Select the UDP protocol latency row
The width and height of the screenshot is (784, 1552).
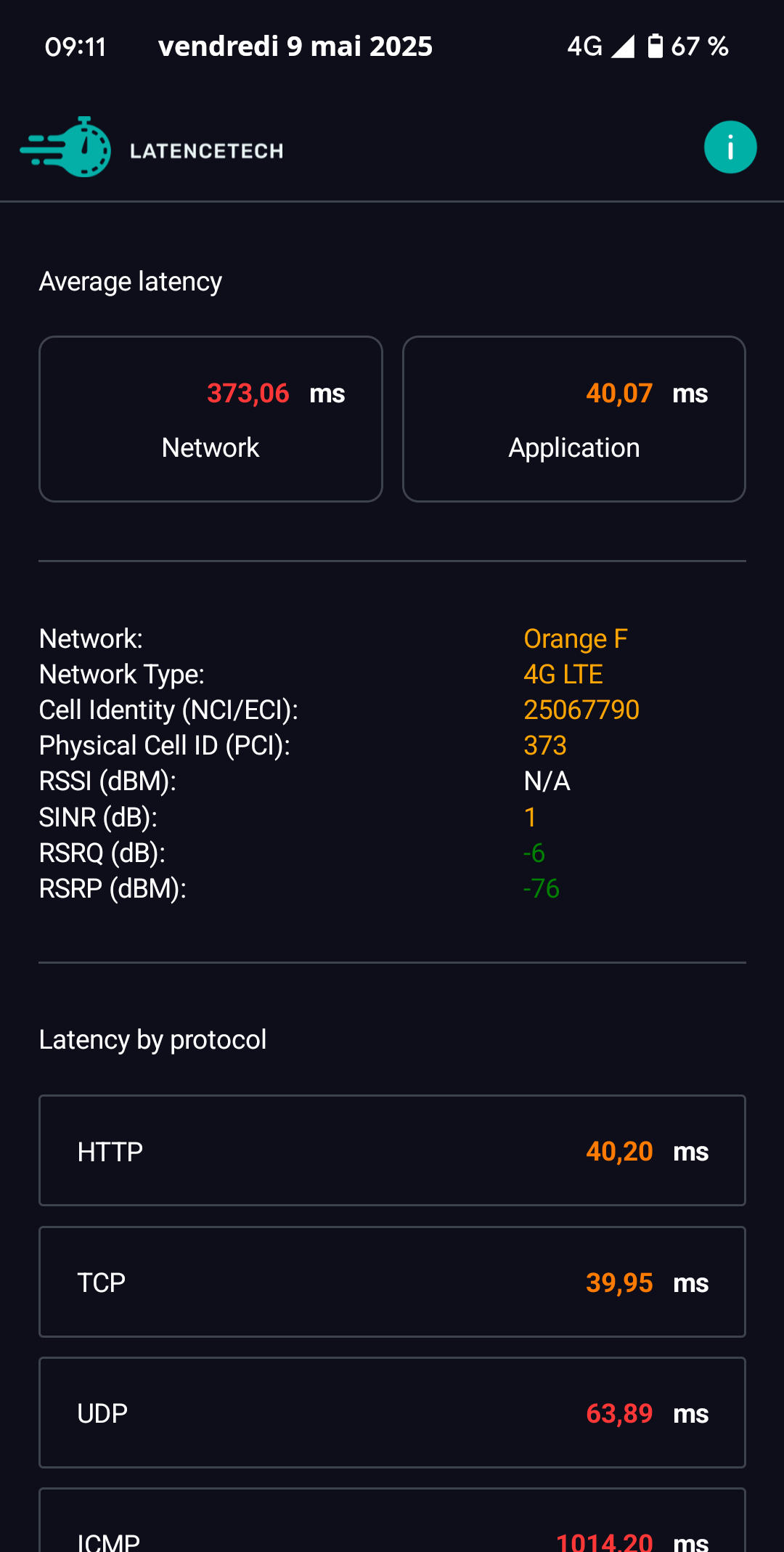click(x=392, y=1413)
